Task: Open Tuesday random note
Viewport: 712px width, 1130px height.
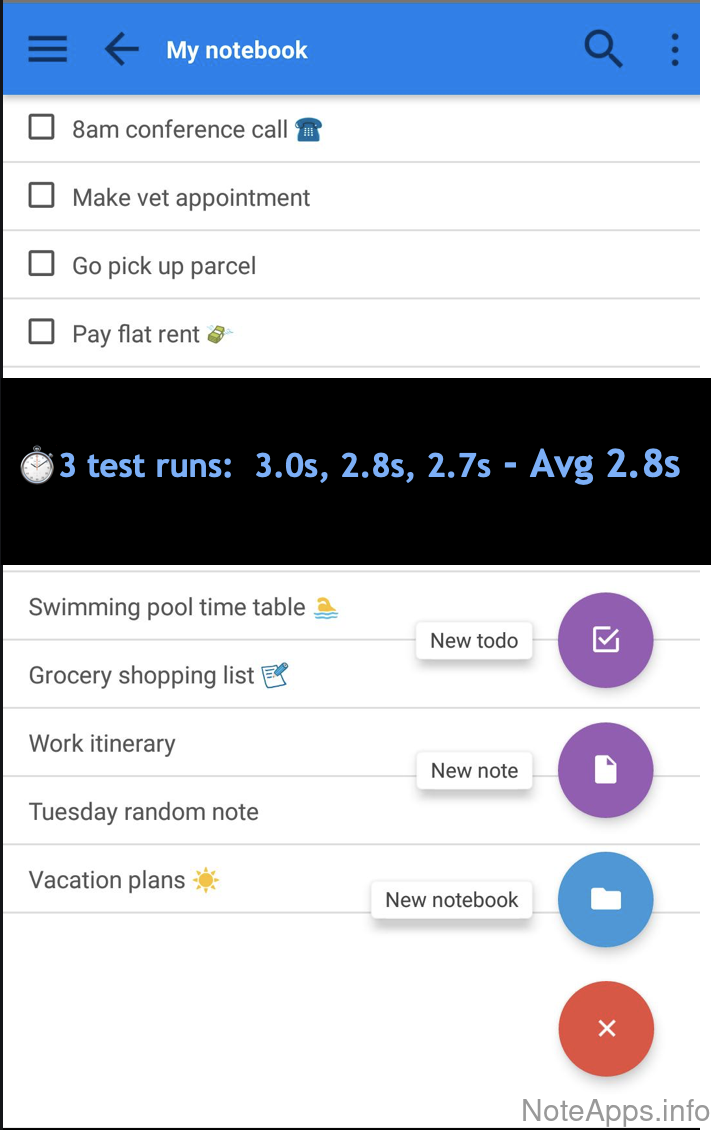Action: pyautogui.click(x=144, y=811)
